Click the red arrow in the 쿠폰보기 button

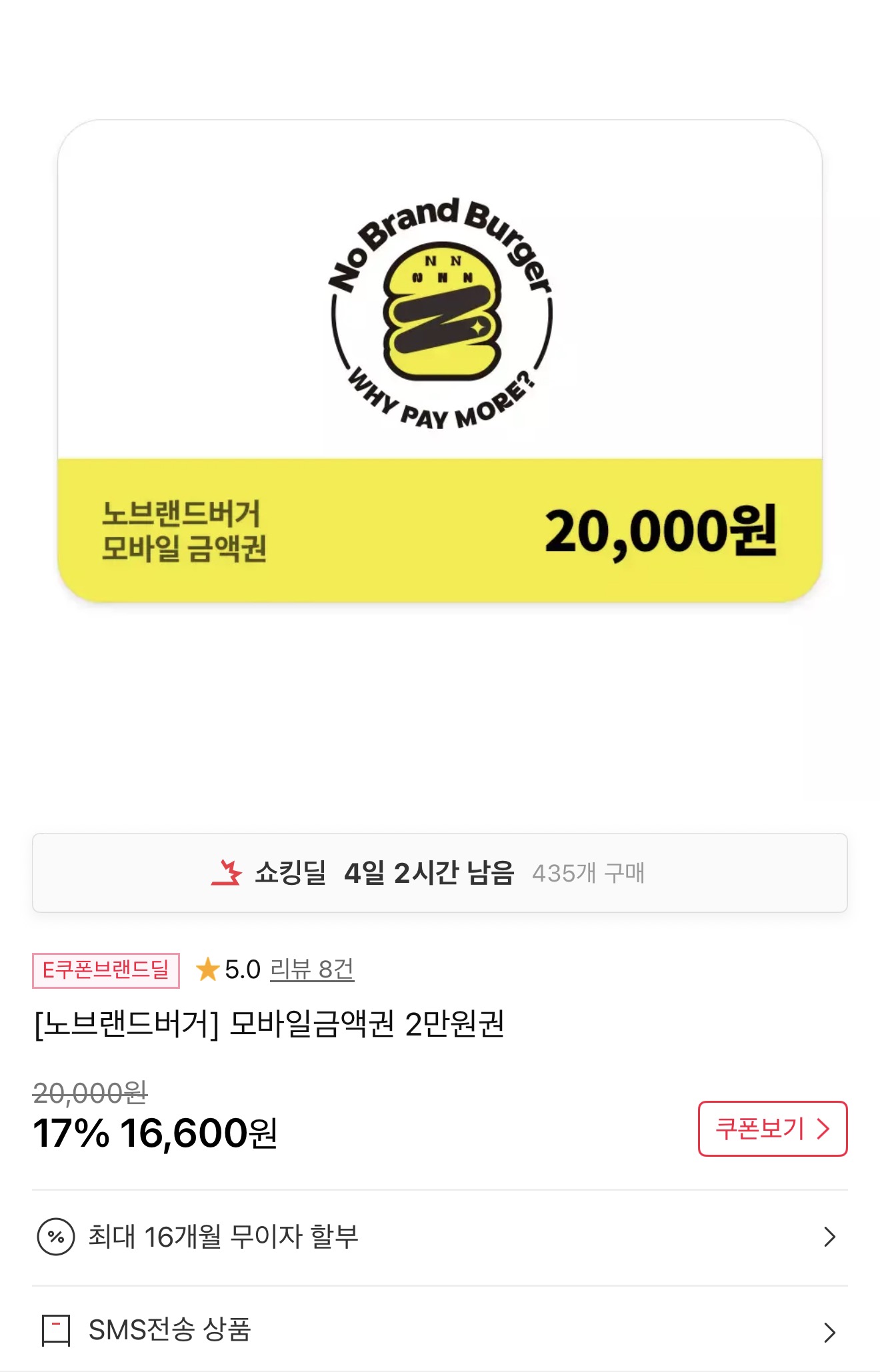click(825, 1127)
